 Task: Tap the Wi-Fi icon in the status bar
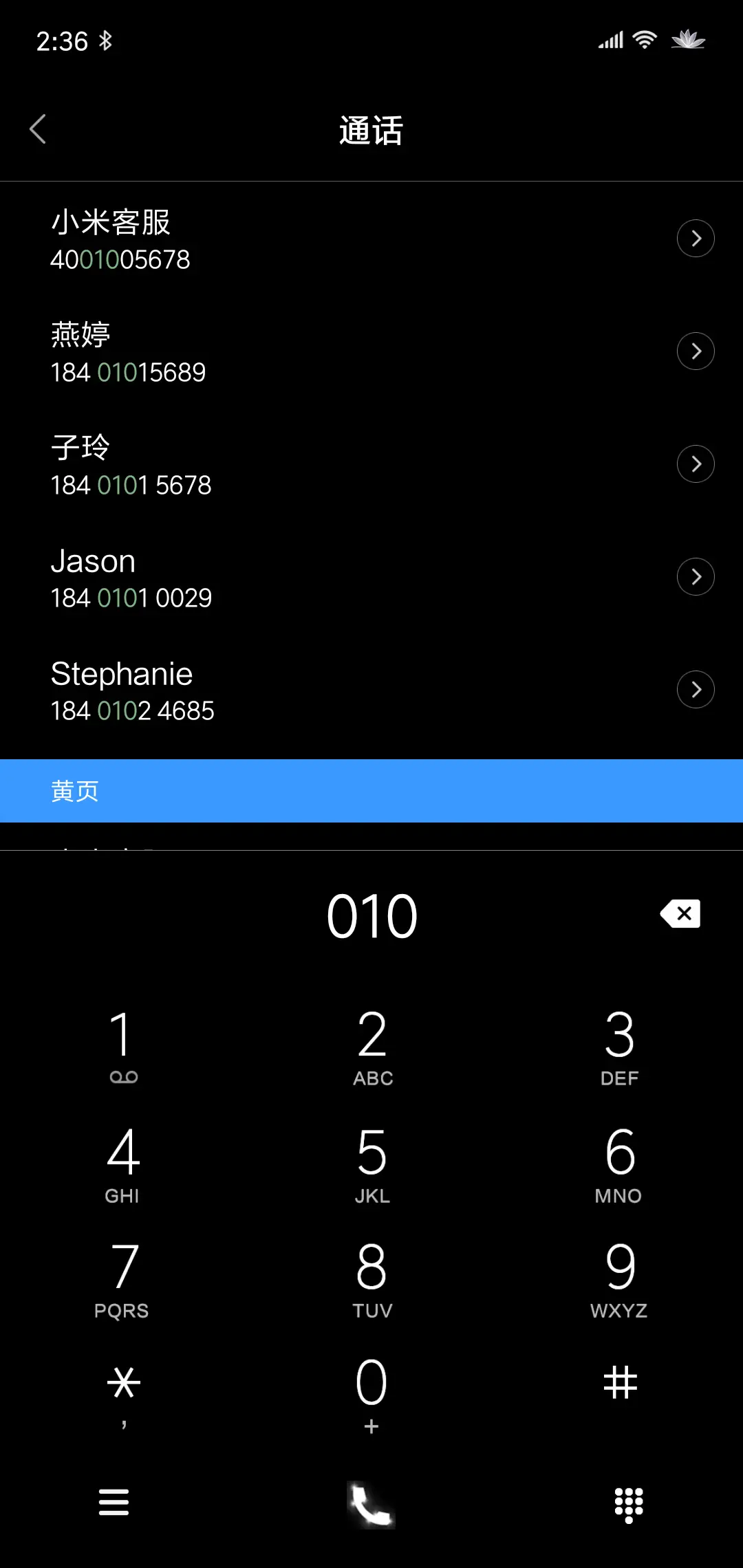point(644,39)
